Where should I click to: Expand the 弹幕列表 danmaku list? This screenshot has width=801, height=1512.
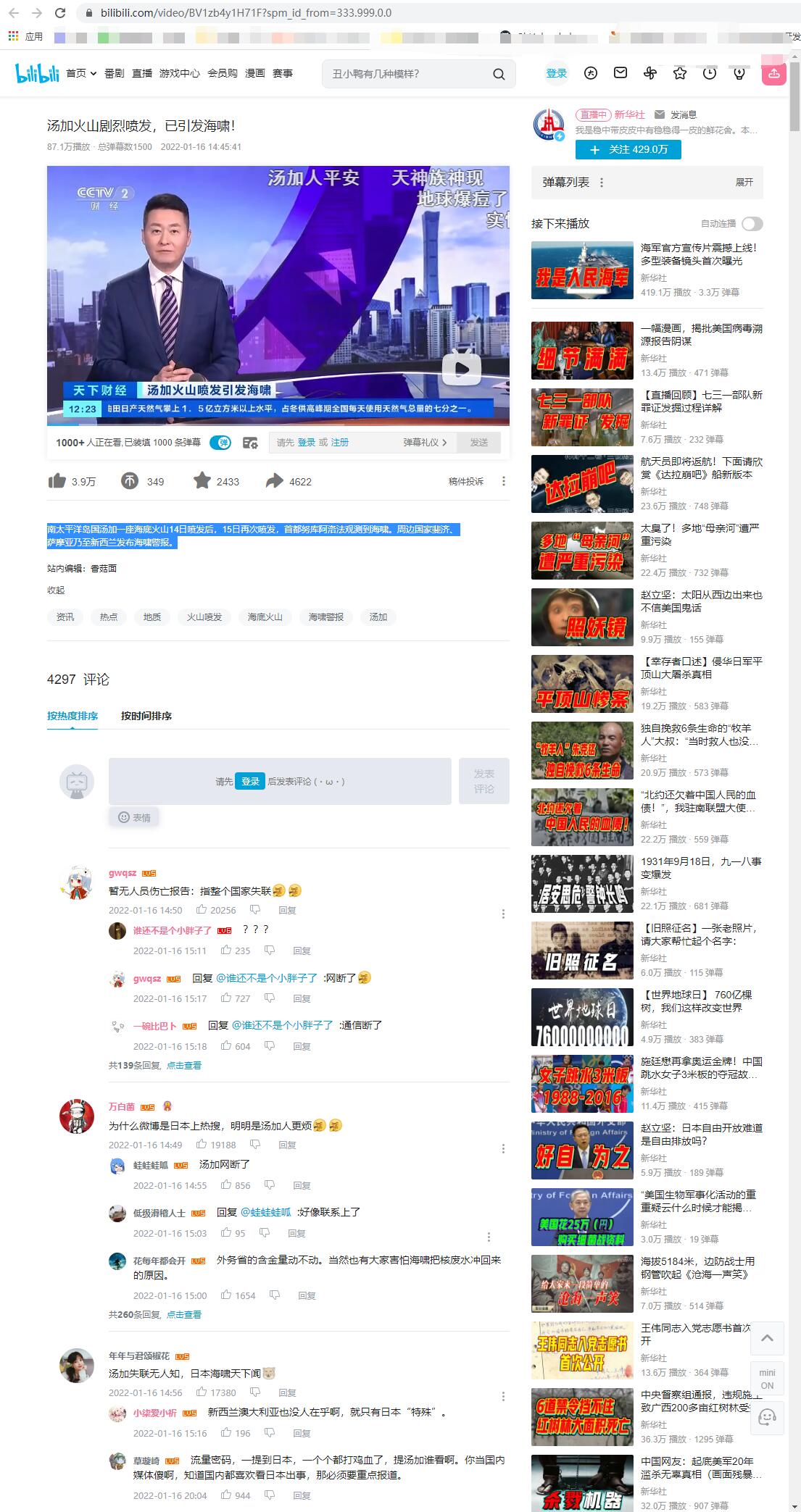tap(744, 183)
